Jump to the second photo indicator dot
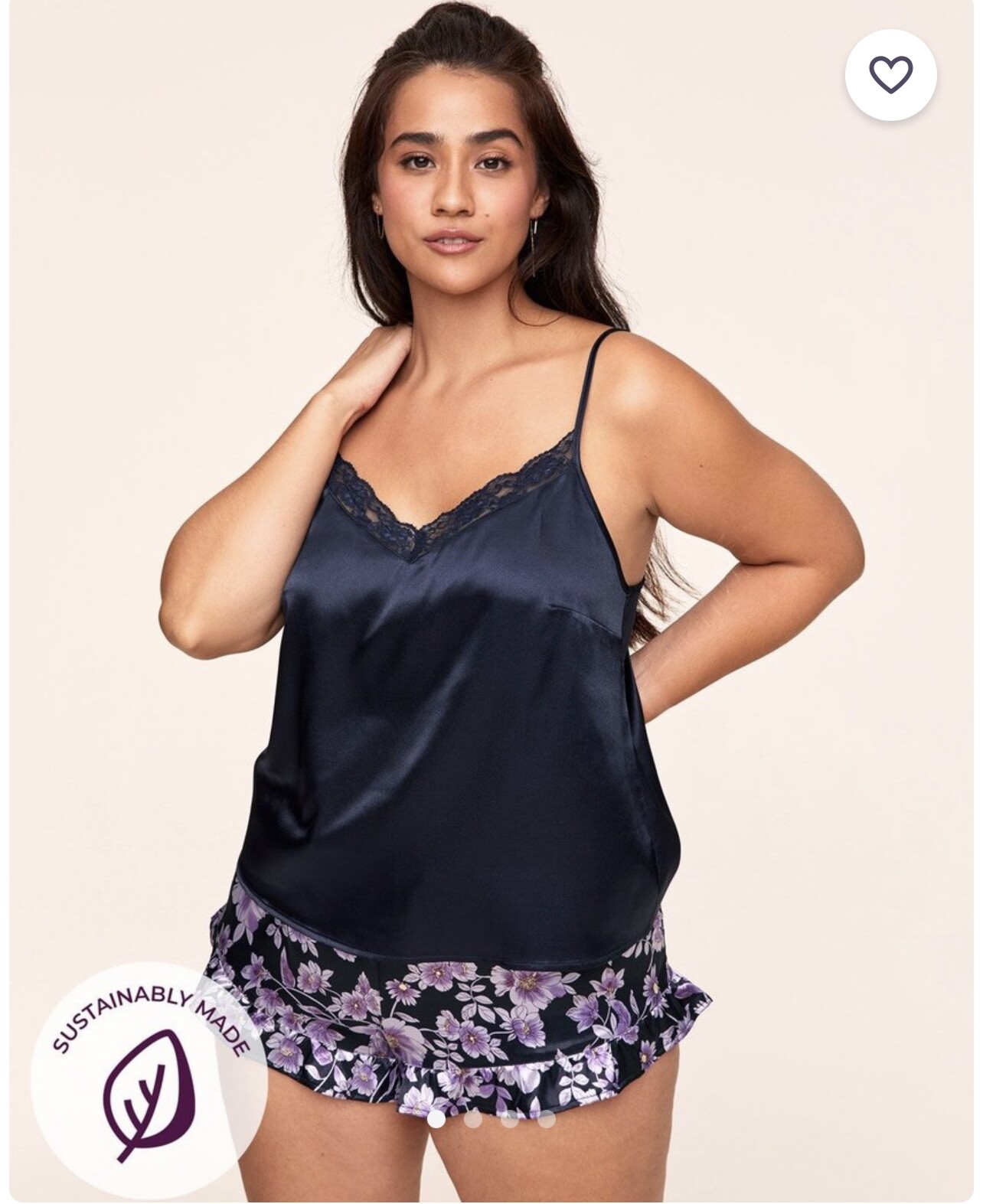 pos(473,1120)
